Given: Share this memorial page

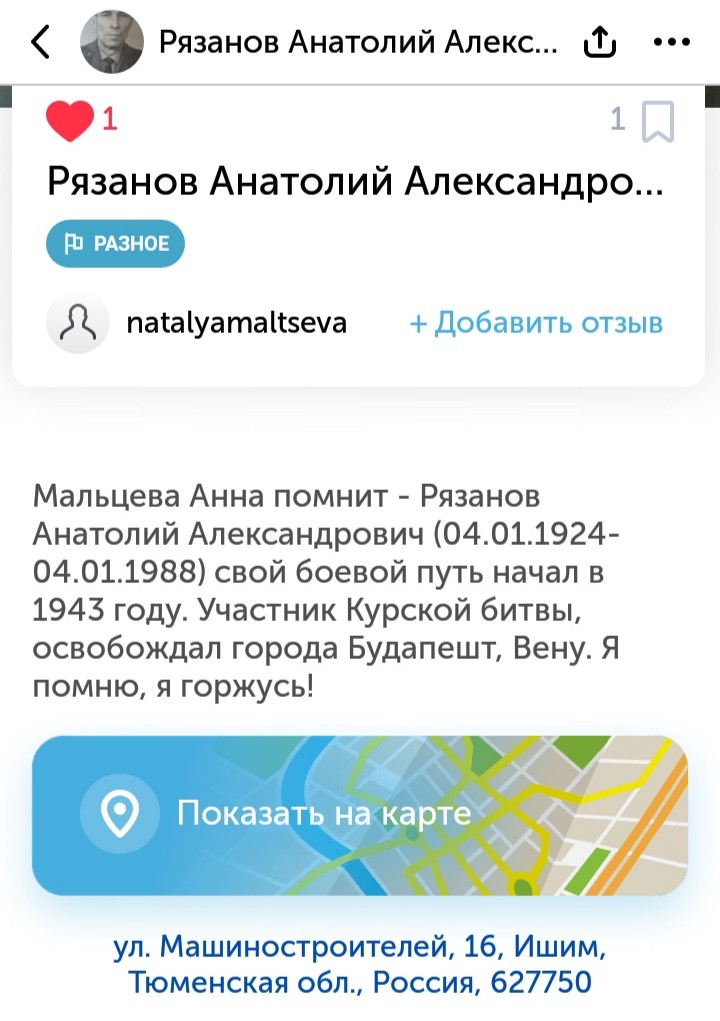Looking at the screenshot, I should coord(599,42).
